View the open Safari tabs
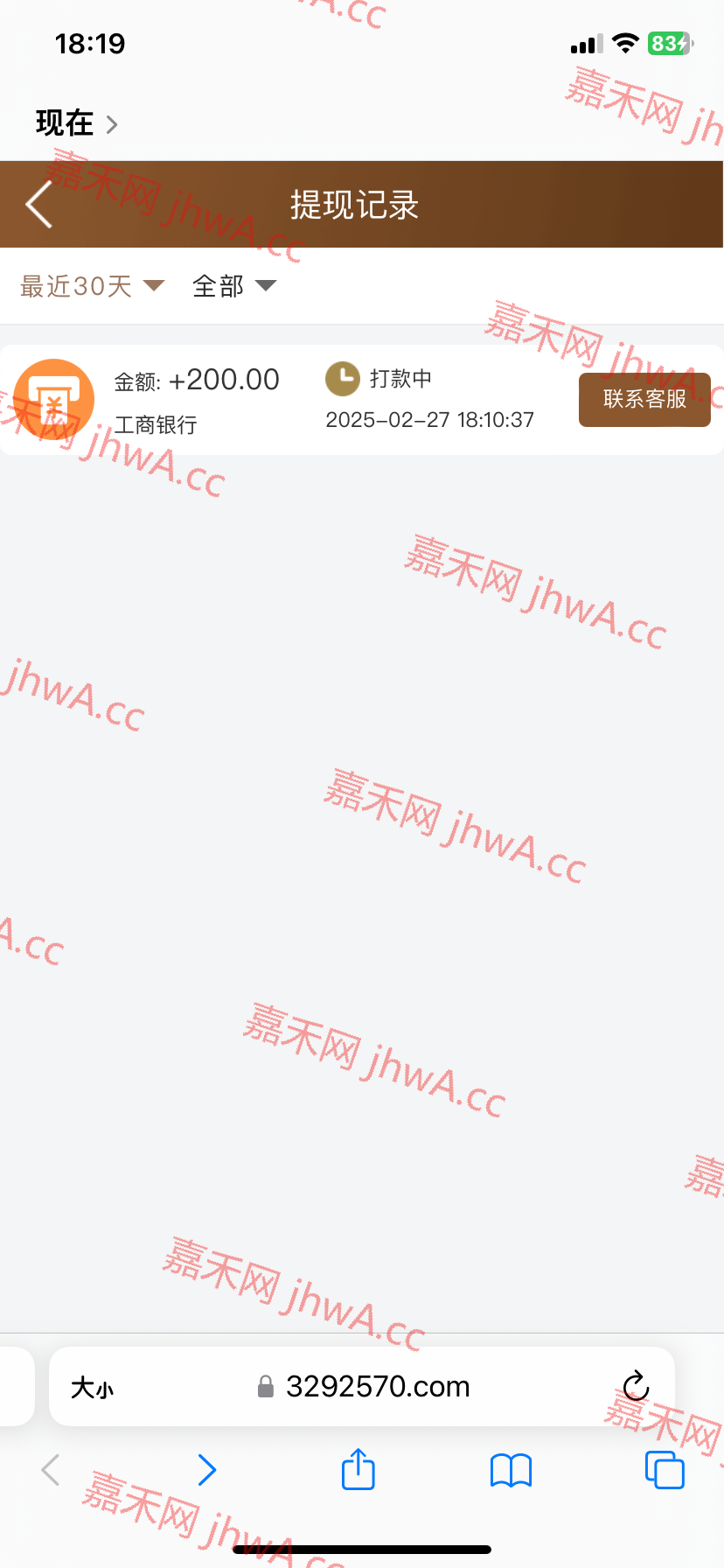This screenshot has width=724, height=1568. point(665,1470)
